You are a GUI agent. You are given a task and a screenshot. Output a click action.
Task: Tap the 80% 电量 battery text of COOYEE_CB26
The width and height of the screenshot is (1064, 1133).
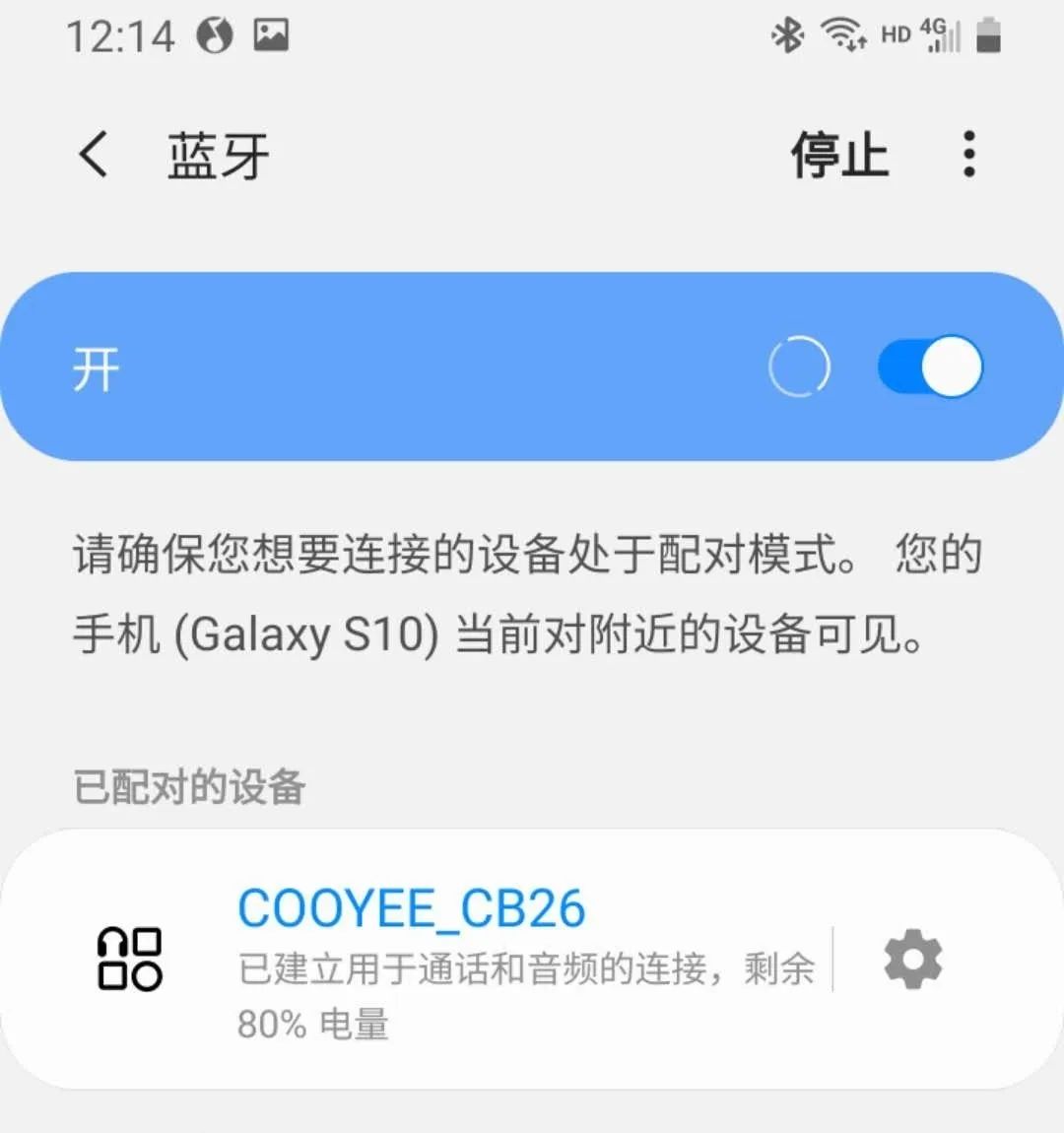315,1025
